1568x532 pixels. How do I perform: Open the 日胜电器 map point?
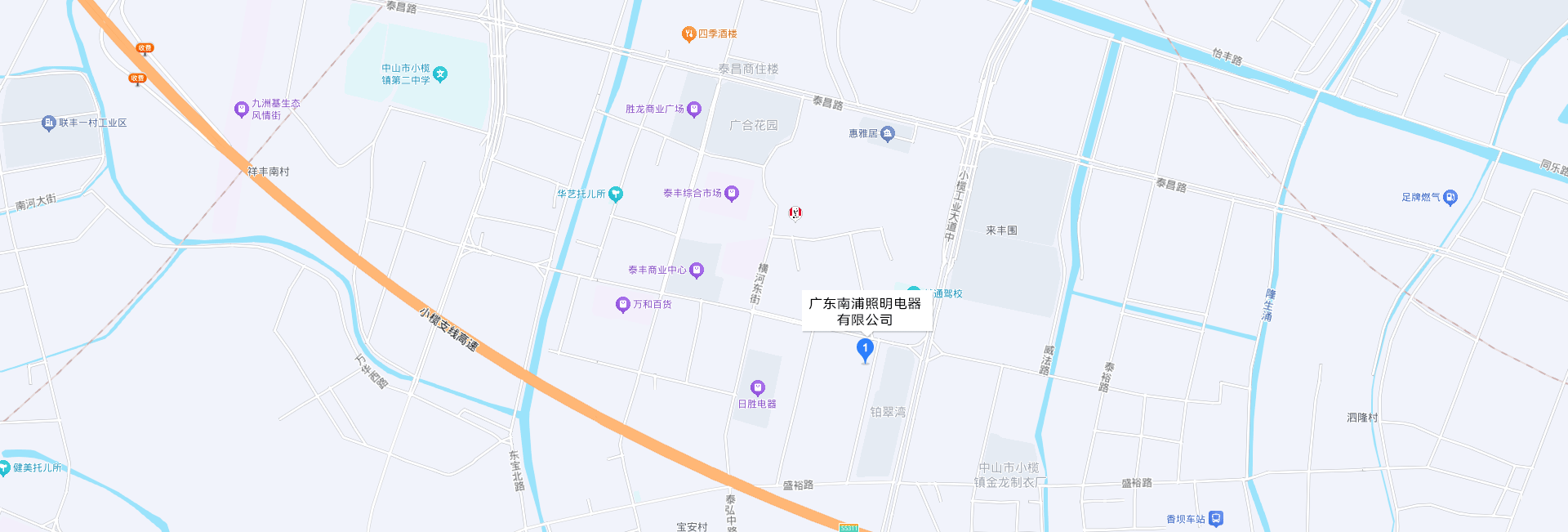pos(758,387)
